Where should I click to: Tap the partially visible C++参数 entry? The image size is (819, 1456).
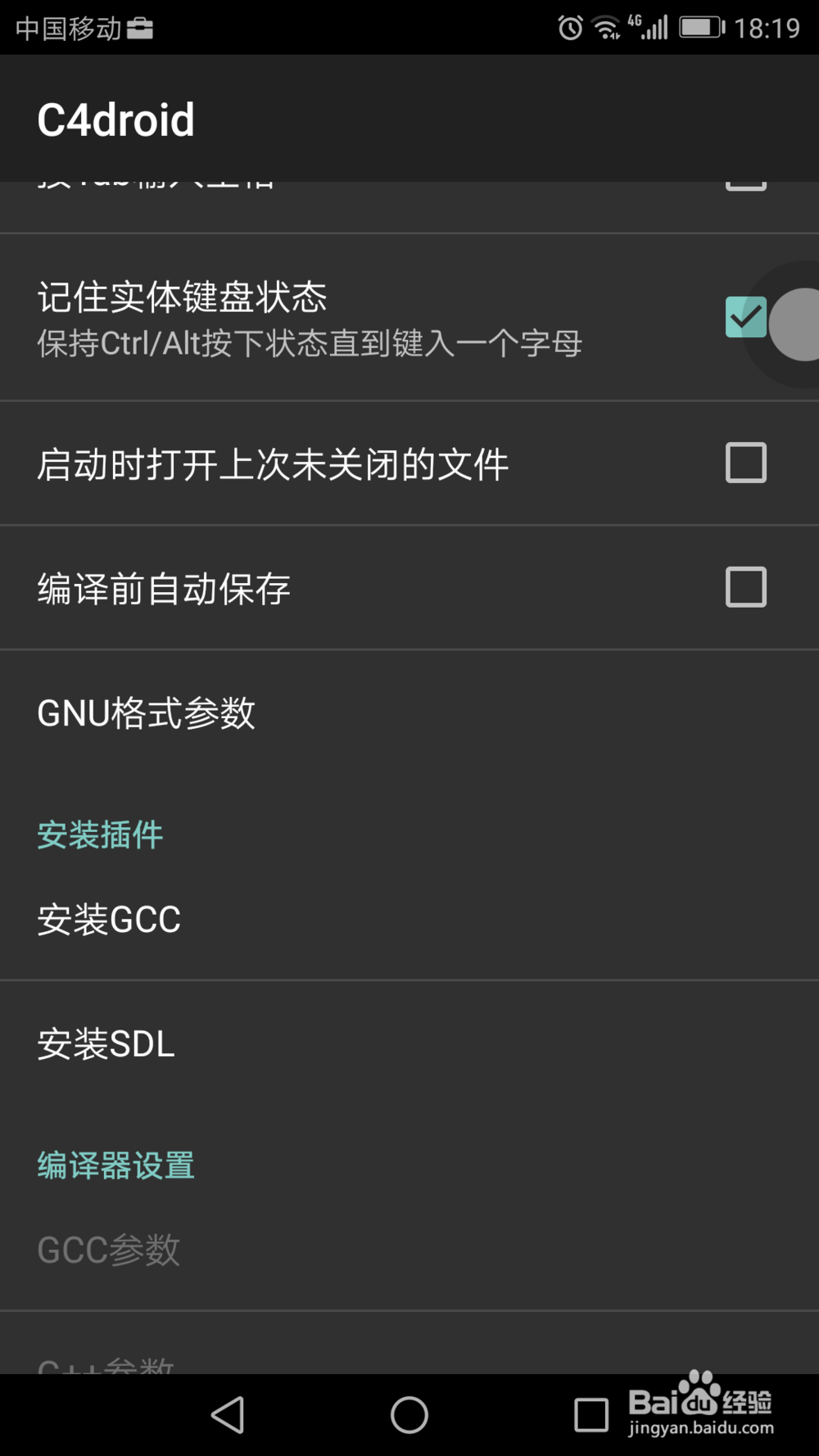tap(105, 1363)
